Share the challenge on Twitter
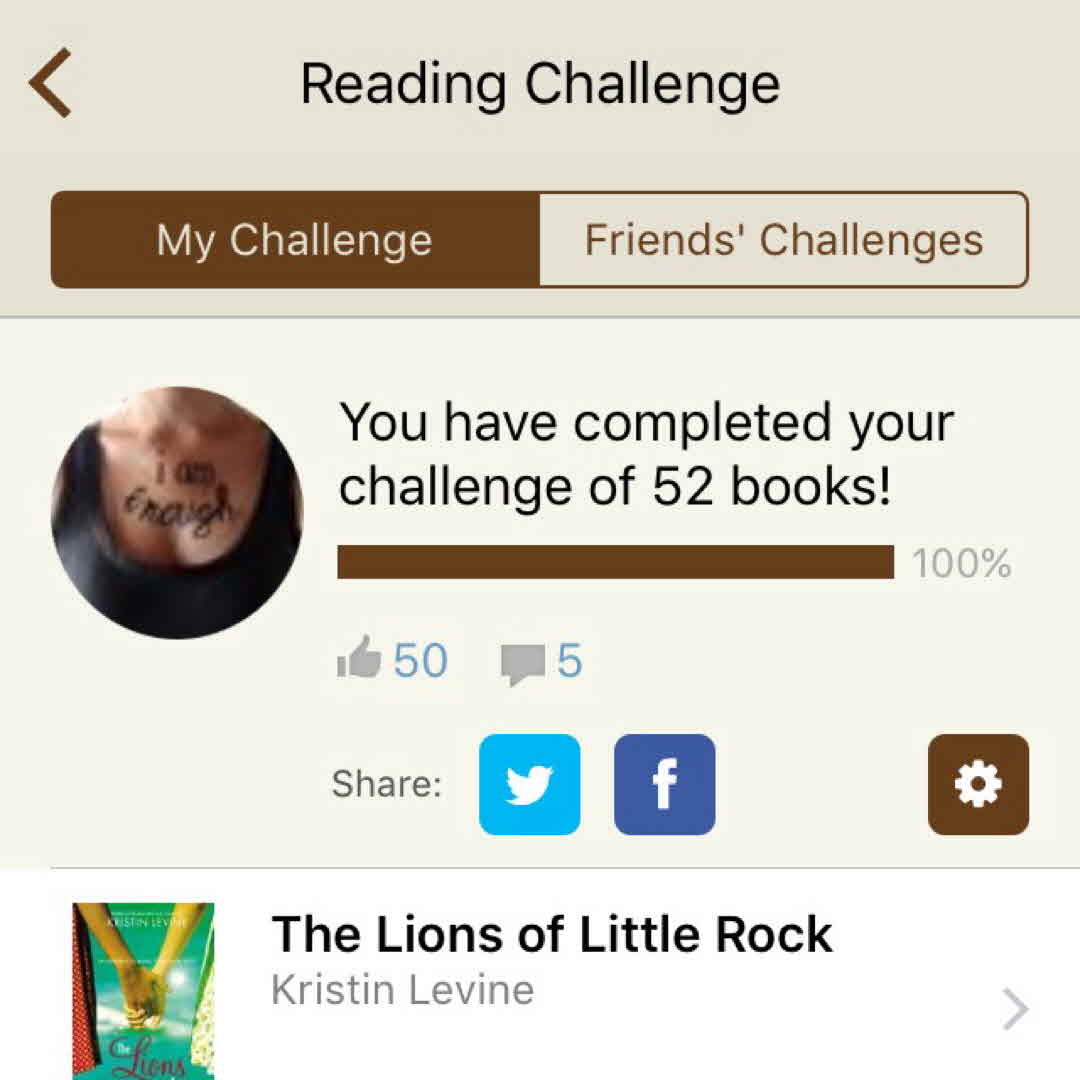Viewport: 1080px width, 1080px height. point(529,784)
